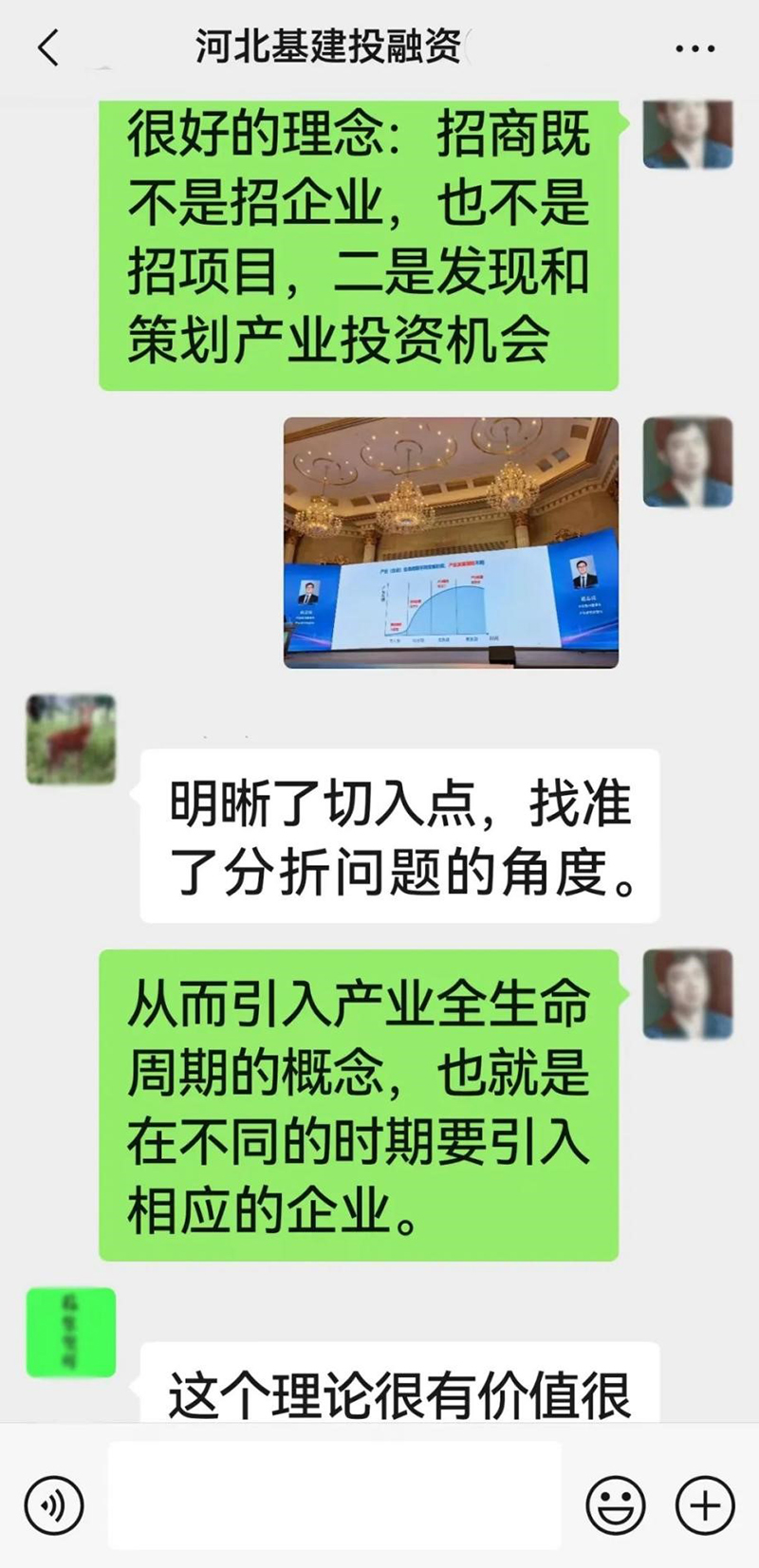Open the green avatar sender's profile
Image resolution: width=759 pixels, height=1568 pixels.
click(x=71, y=1333)
